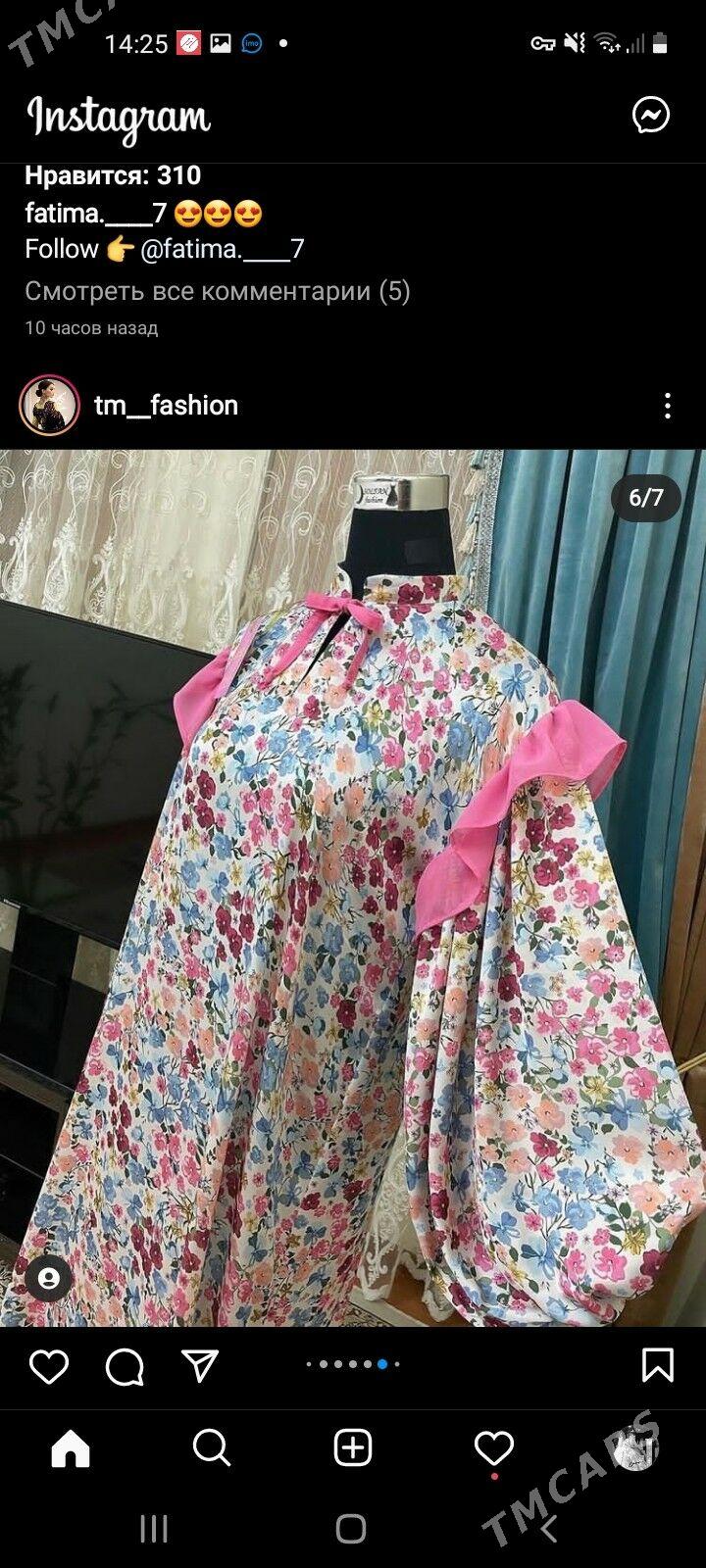Open your profile tab
Image resolution: width=706 pixels, height=1568 pixels.
click(635, 1448)
